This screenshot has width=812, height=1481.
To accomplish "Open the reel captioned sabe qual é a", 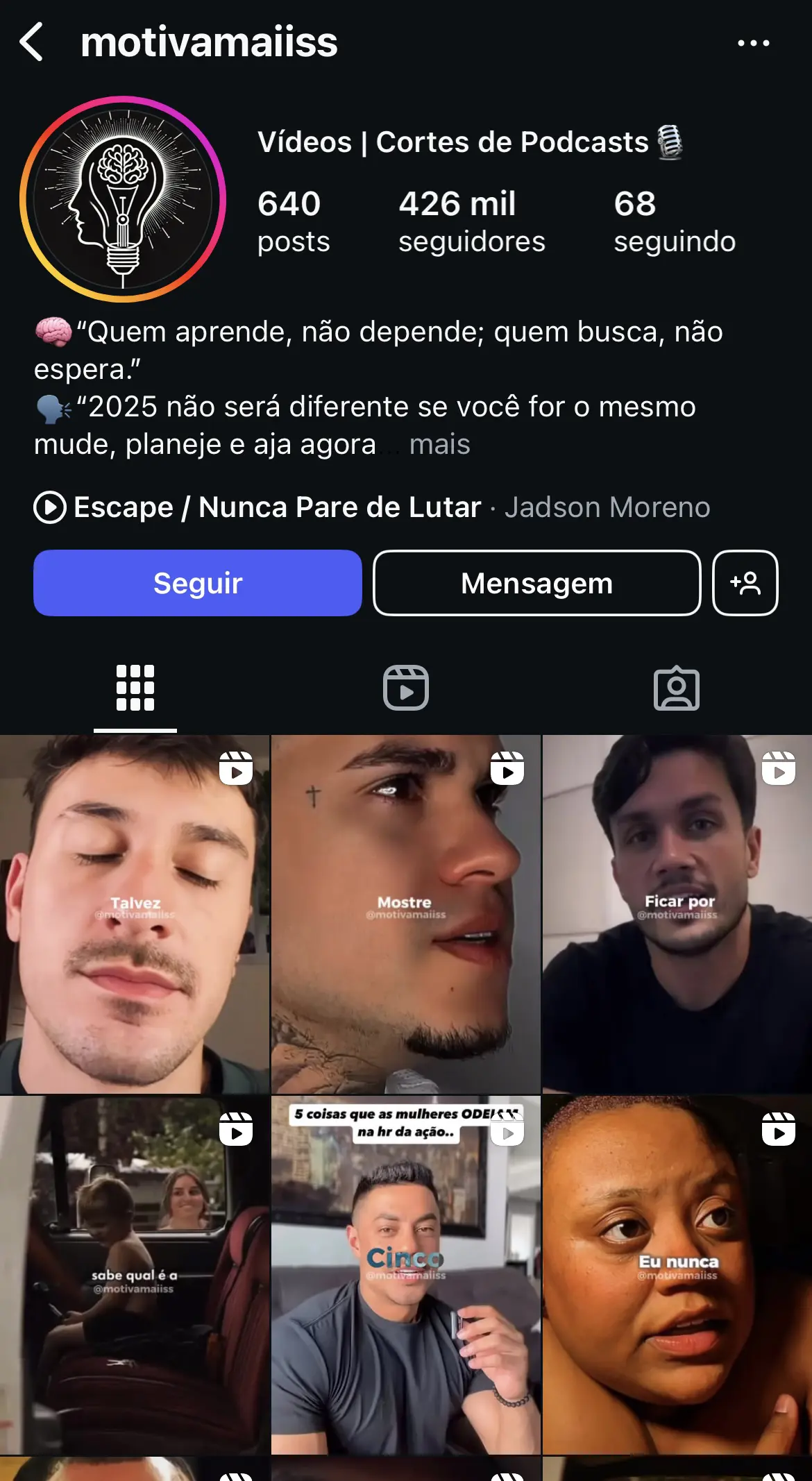I will 135,1275.
